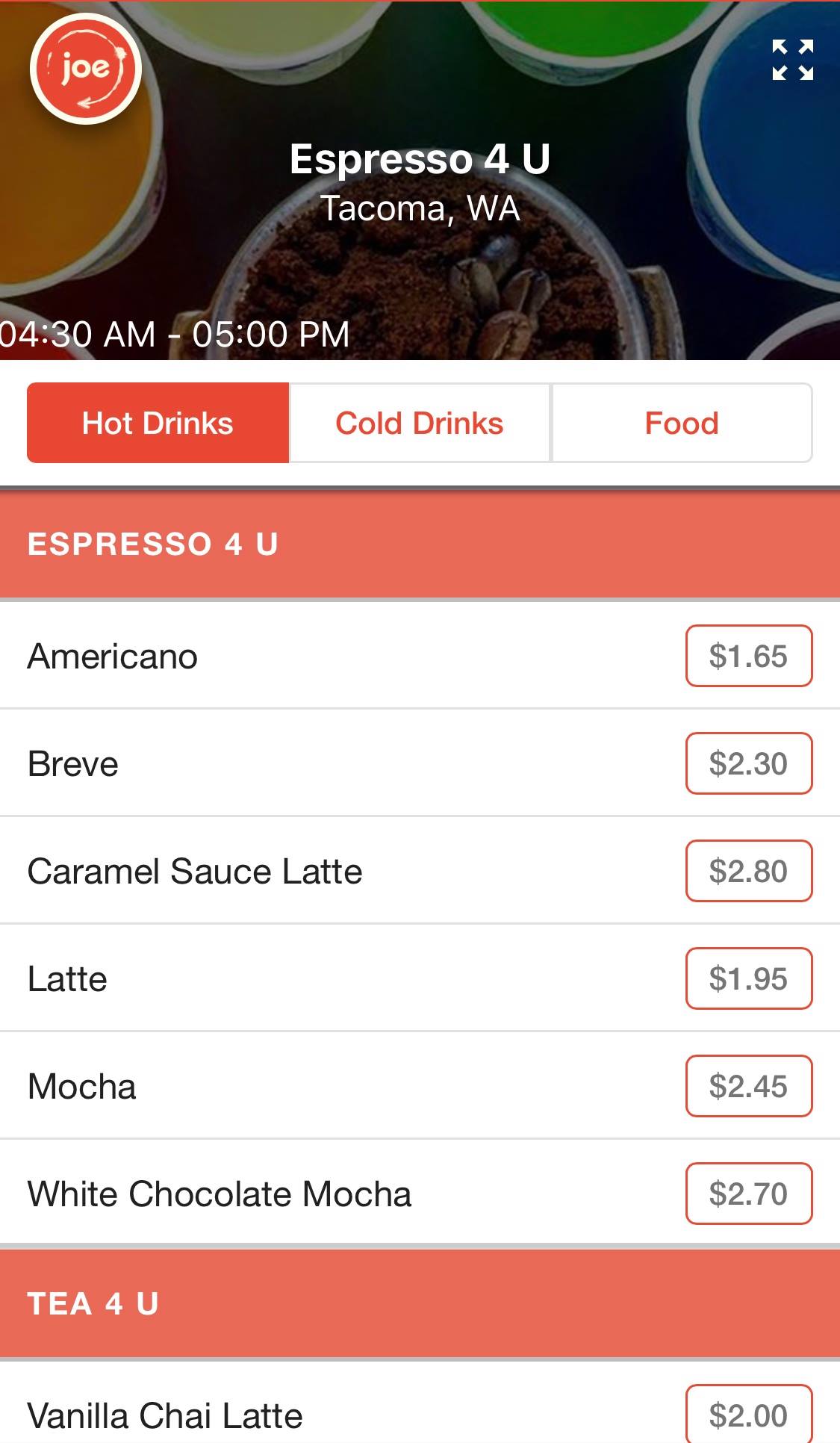Switch to the Cold Drinks tab
This screenshot has height=1443, width=840.
[420, 423]
